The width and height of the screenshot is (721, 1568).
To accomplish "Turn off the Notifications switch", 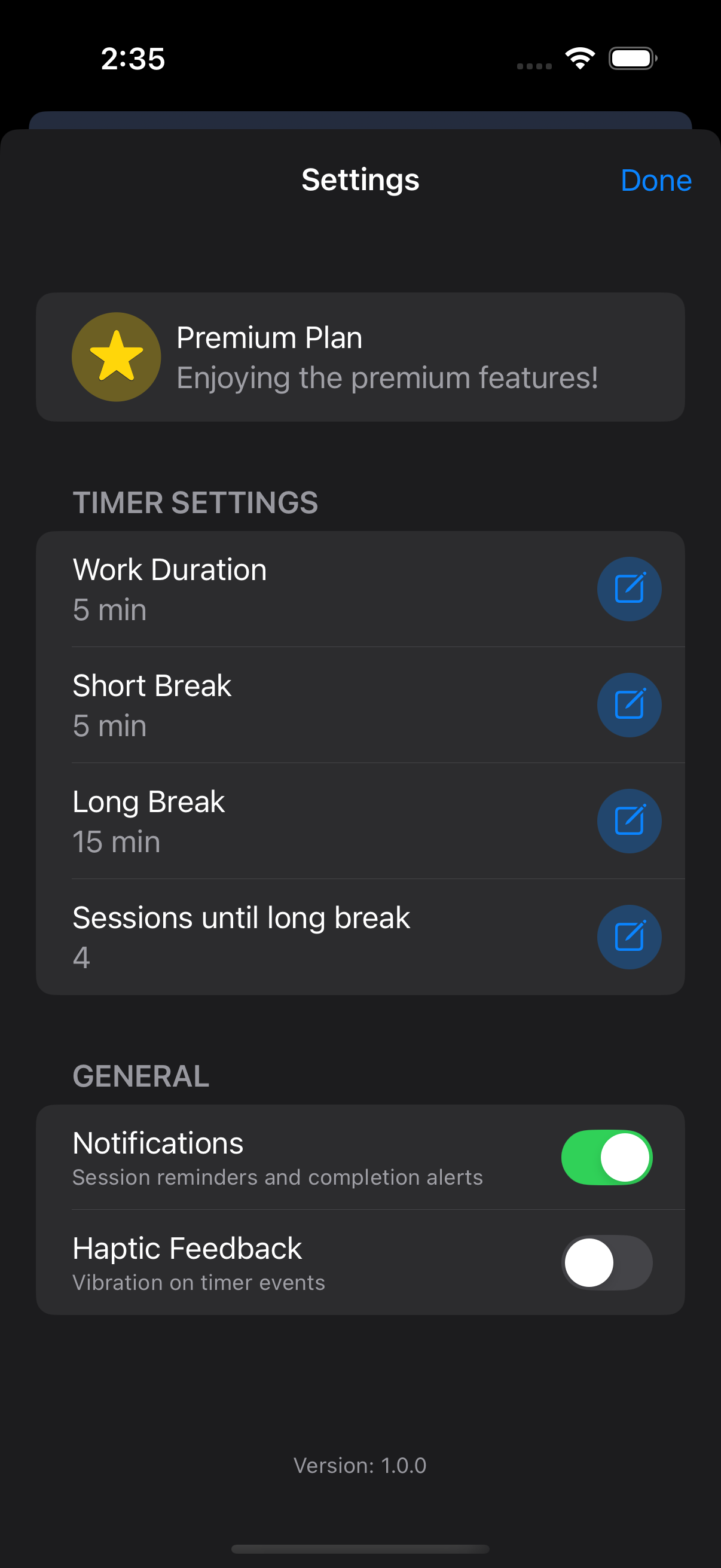I will pos(606,1157).
